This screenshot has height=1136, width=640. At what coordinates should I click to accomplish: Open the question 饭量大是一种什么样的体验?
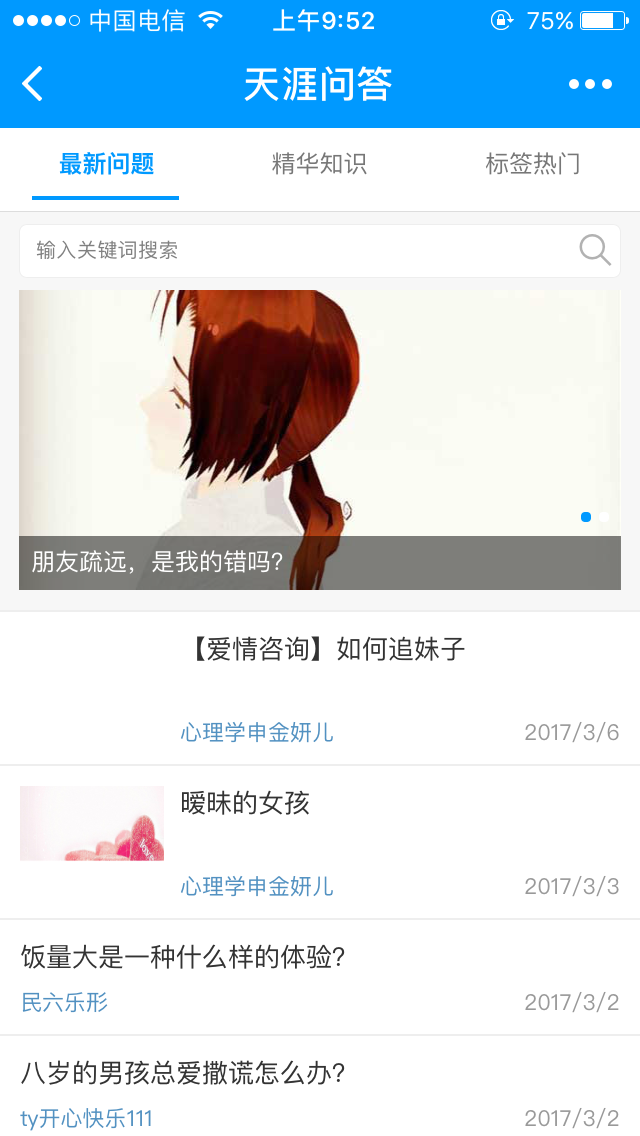click(183, 958)
